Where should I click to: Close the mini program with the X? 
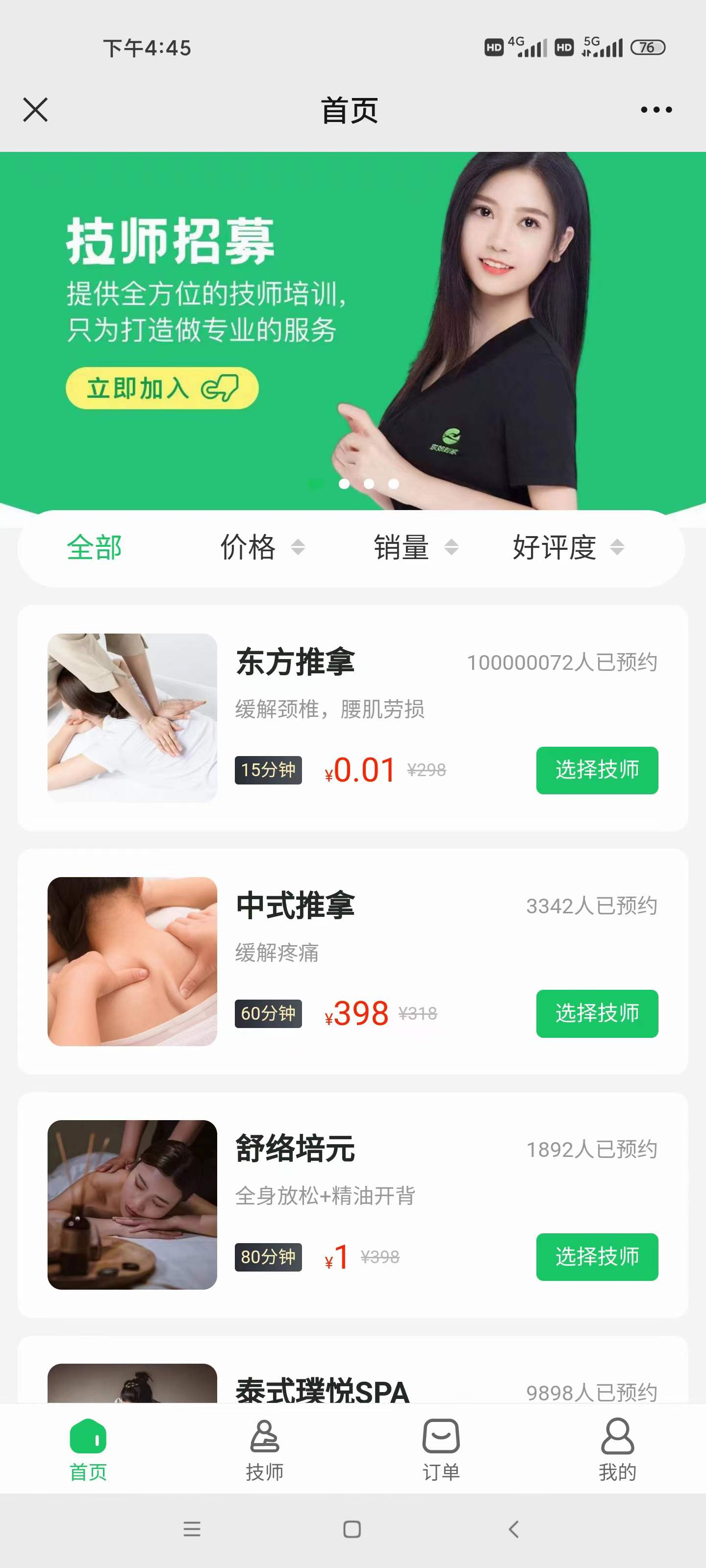click(x=35, y=110)
